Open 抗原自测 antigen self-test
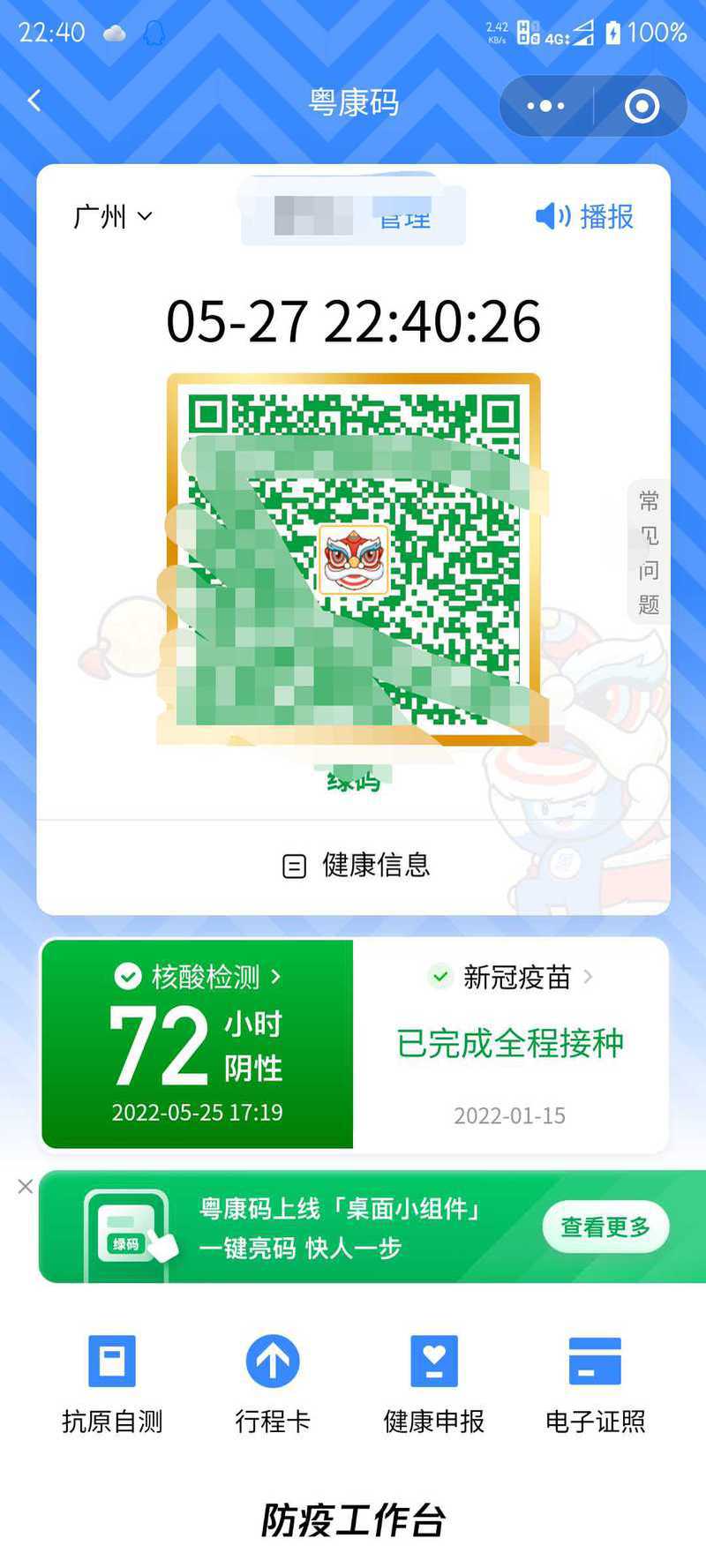 pos(112,1384)
